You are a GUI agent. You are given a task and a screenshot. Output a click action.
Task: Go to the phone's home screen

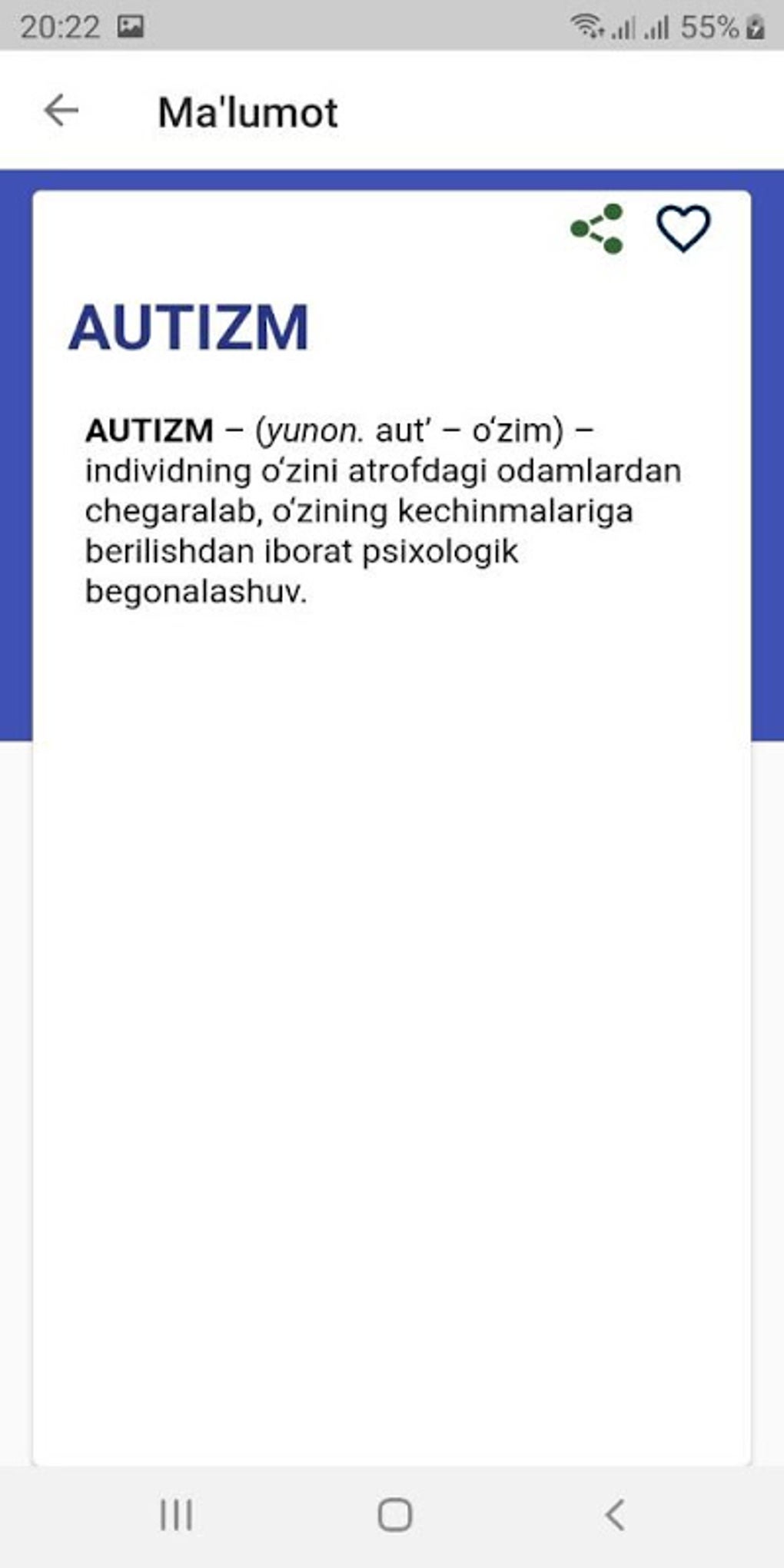(394, 1516)
